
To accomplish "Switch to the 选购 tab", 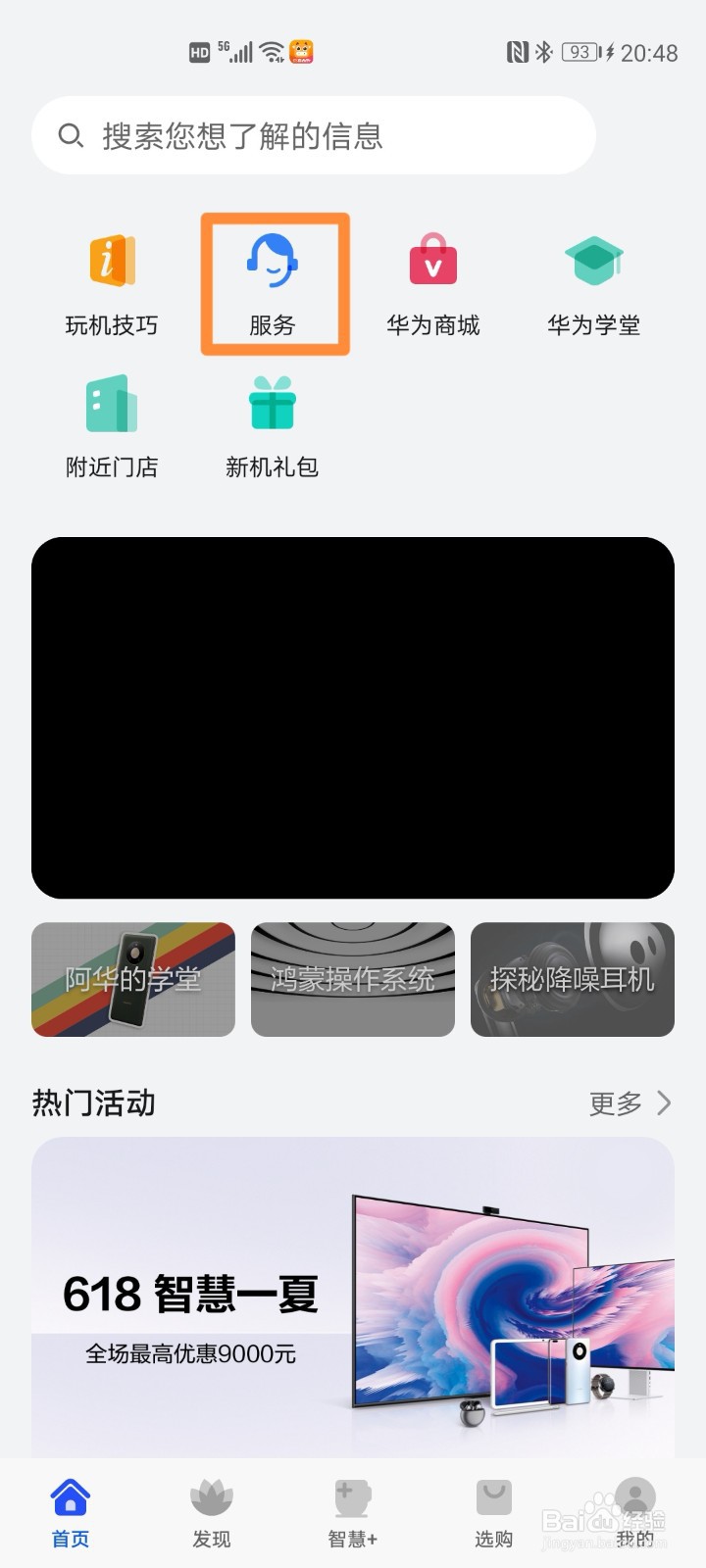I will click(x=493, y=1513).
